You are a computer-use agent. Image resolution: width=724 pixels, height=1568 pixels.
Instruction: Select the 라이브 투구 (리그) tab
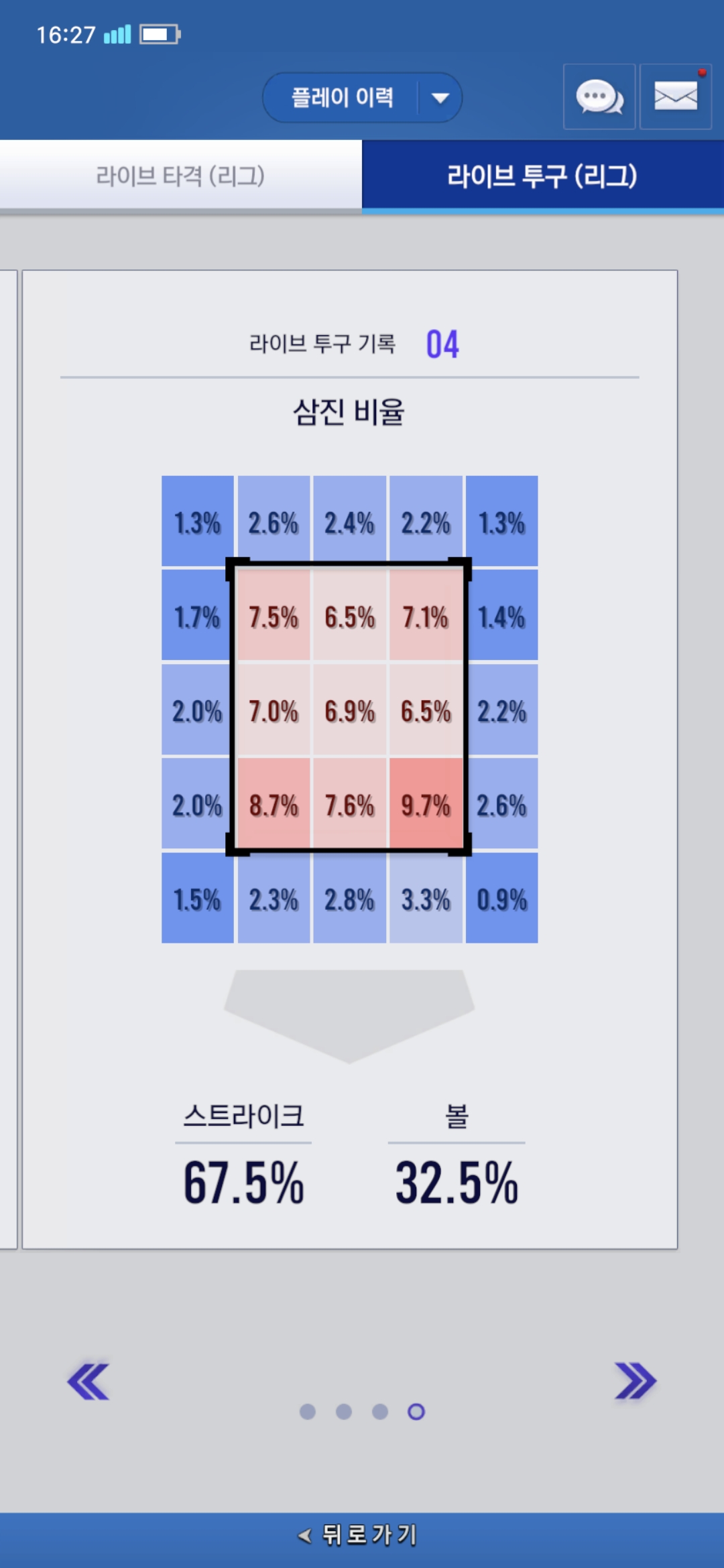[x=543, y=176]
